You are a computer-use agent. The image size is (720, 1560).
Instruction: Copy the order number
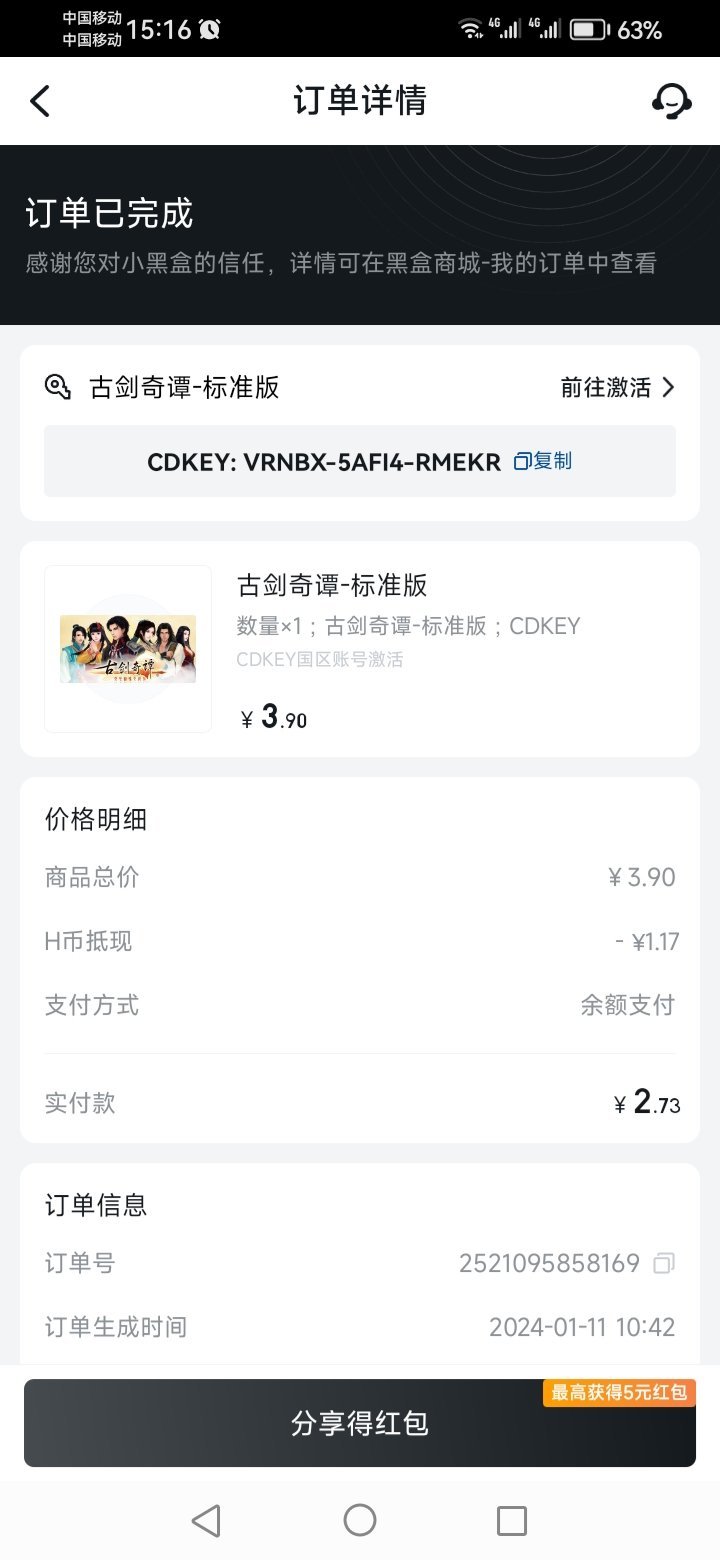663,1264
